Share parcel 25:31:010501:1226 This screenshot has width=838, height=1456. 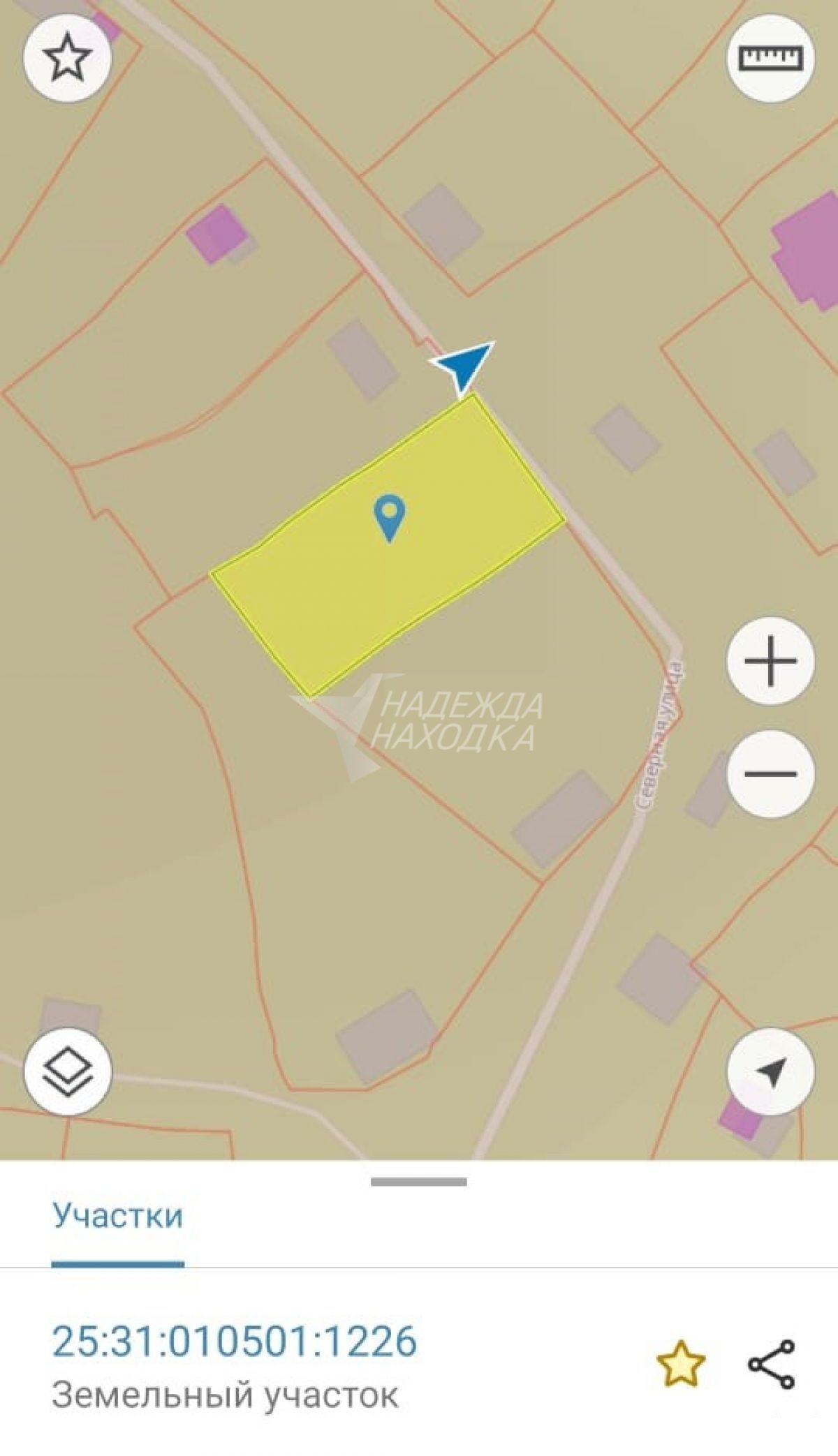(771, 1363)
